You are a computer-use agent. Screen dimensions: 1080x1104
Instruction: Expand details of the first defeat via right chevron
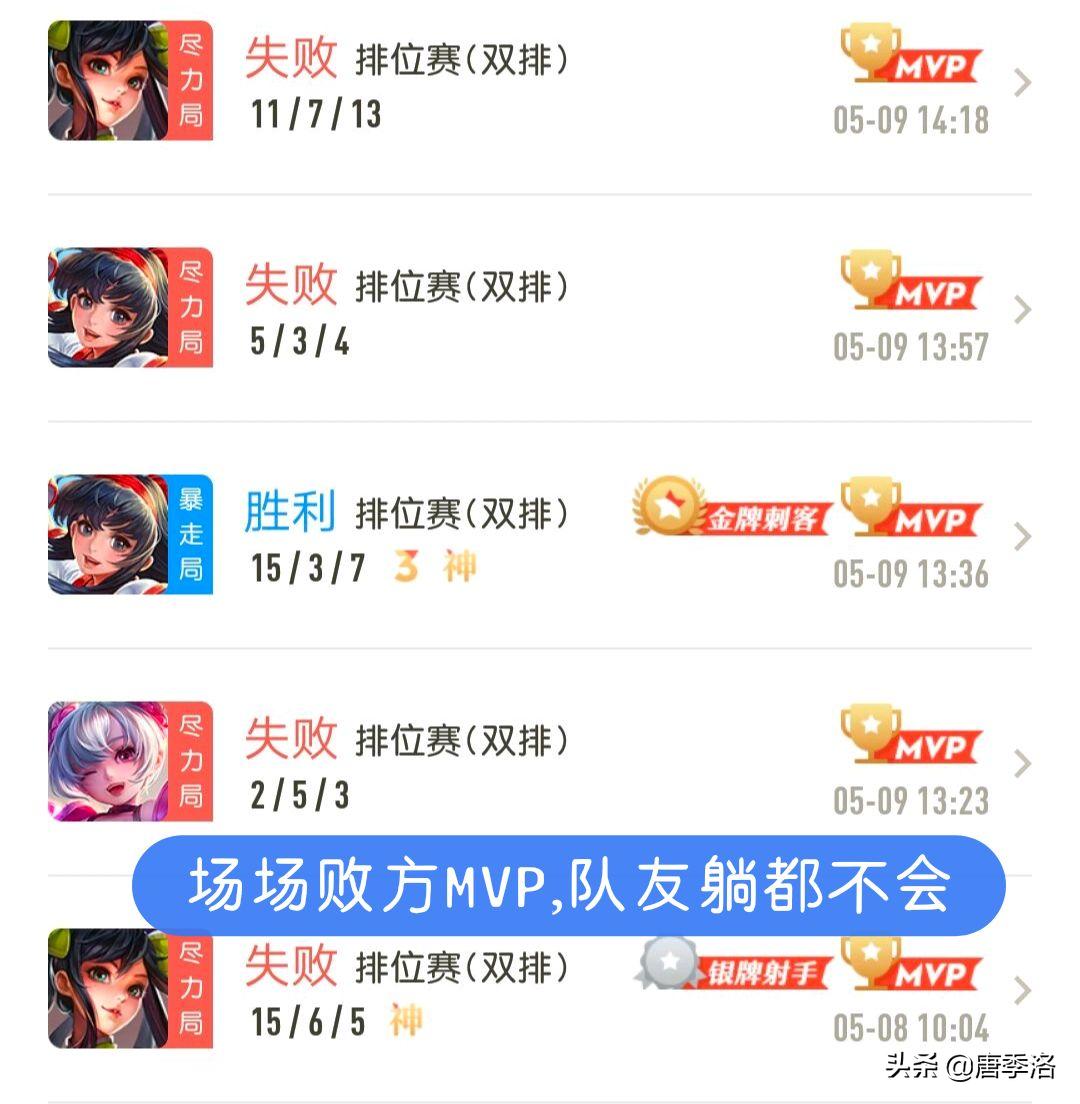[1022, 83]
